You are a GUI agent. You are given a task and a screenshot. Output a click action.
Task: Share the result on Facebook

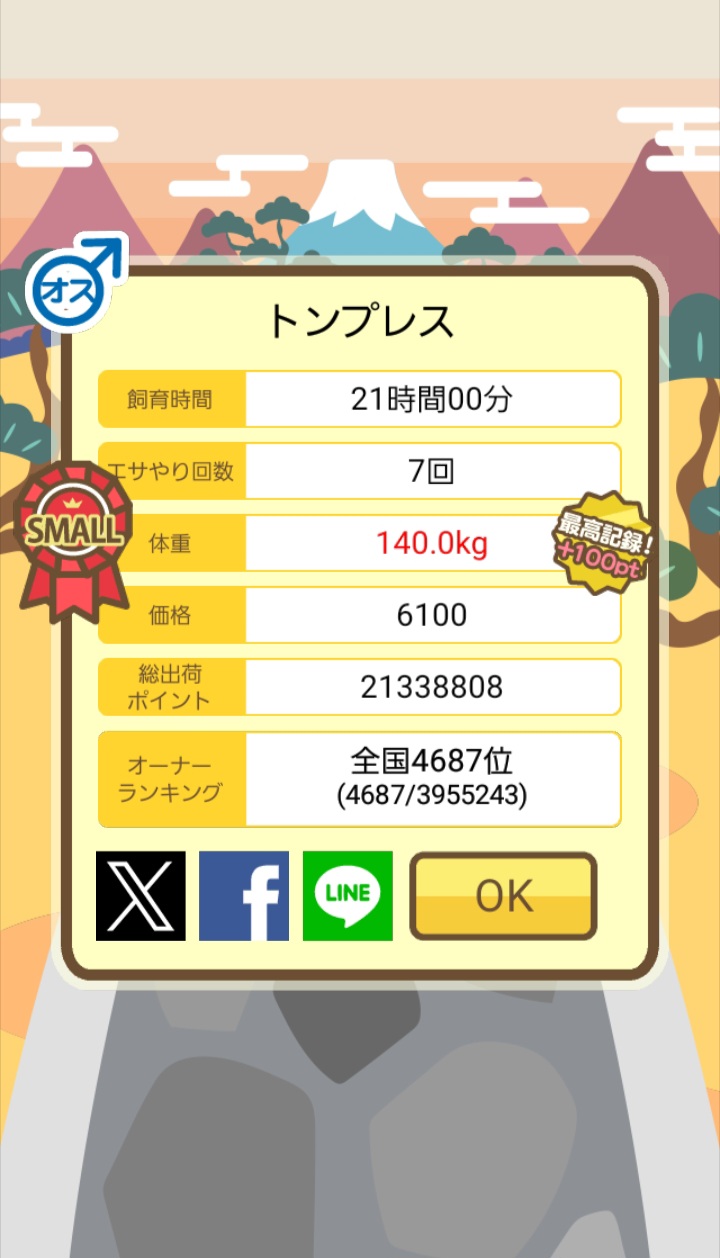click(x=244, y=896)
